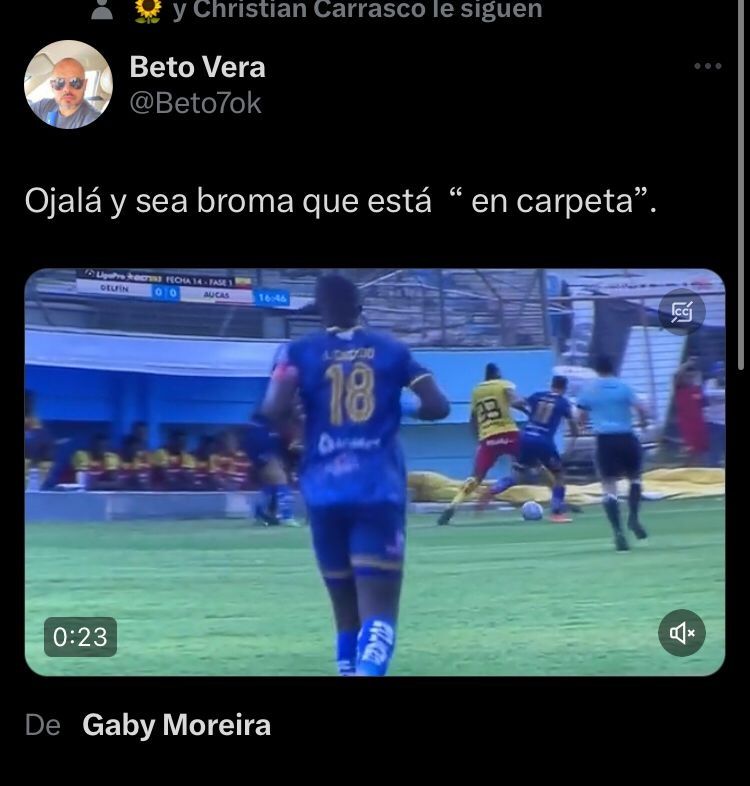Open the Beto Vera account name
Viewport: 750px width, 786px height.
(x=198, y=67)
